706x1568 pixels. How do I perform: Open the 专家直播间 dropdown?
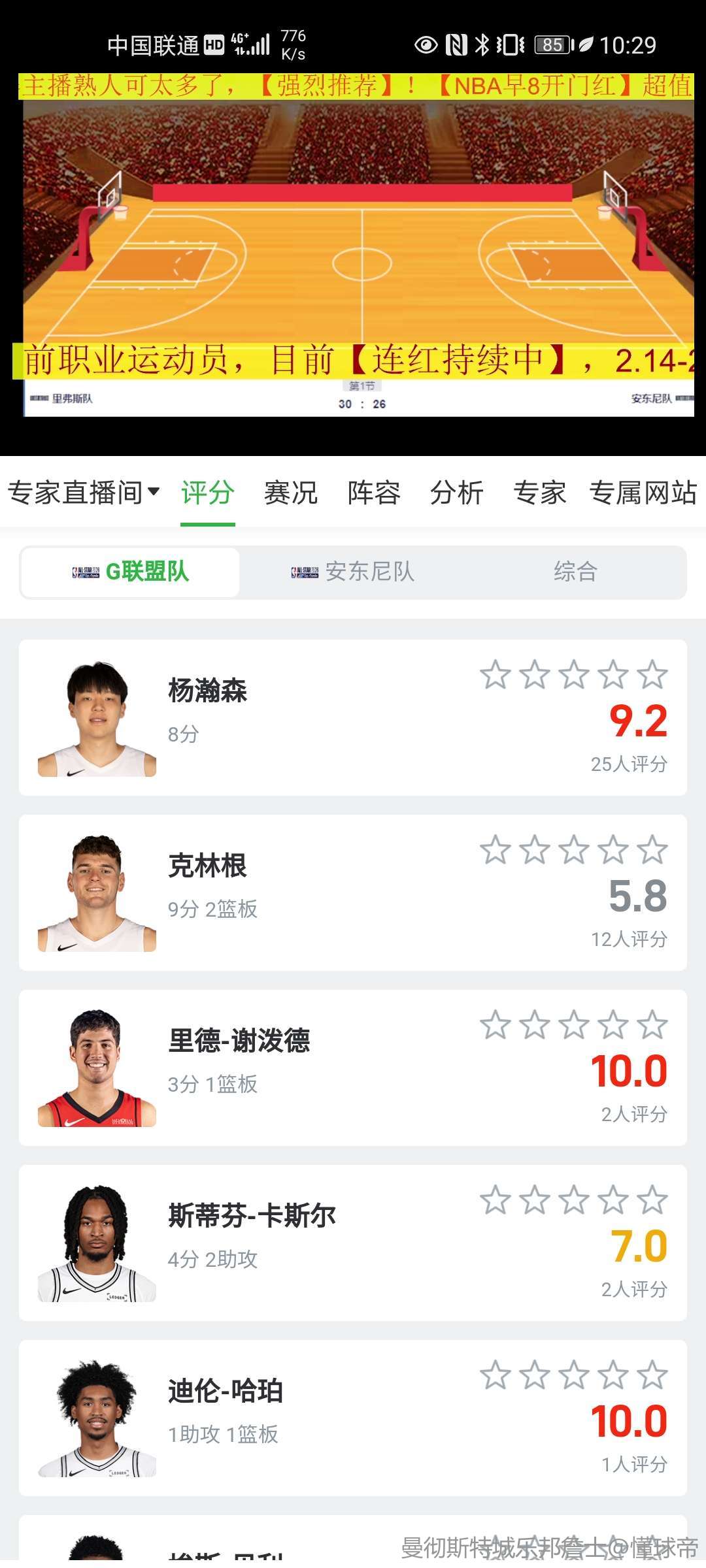click(x=83, y=493)
